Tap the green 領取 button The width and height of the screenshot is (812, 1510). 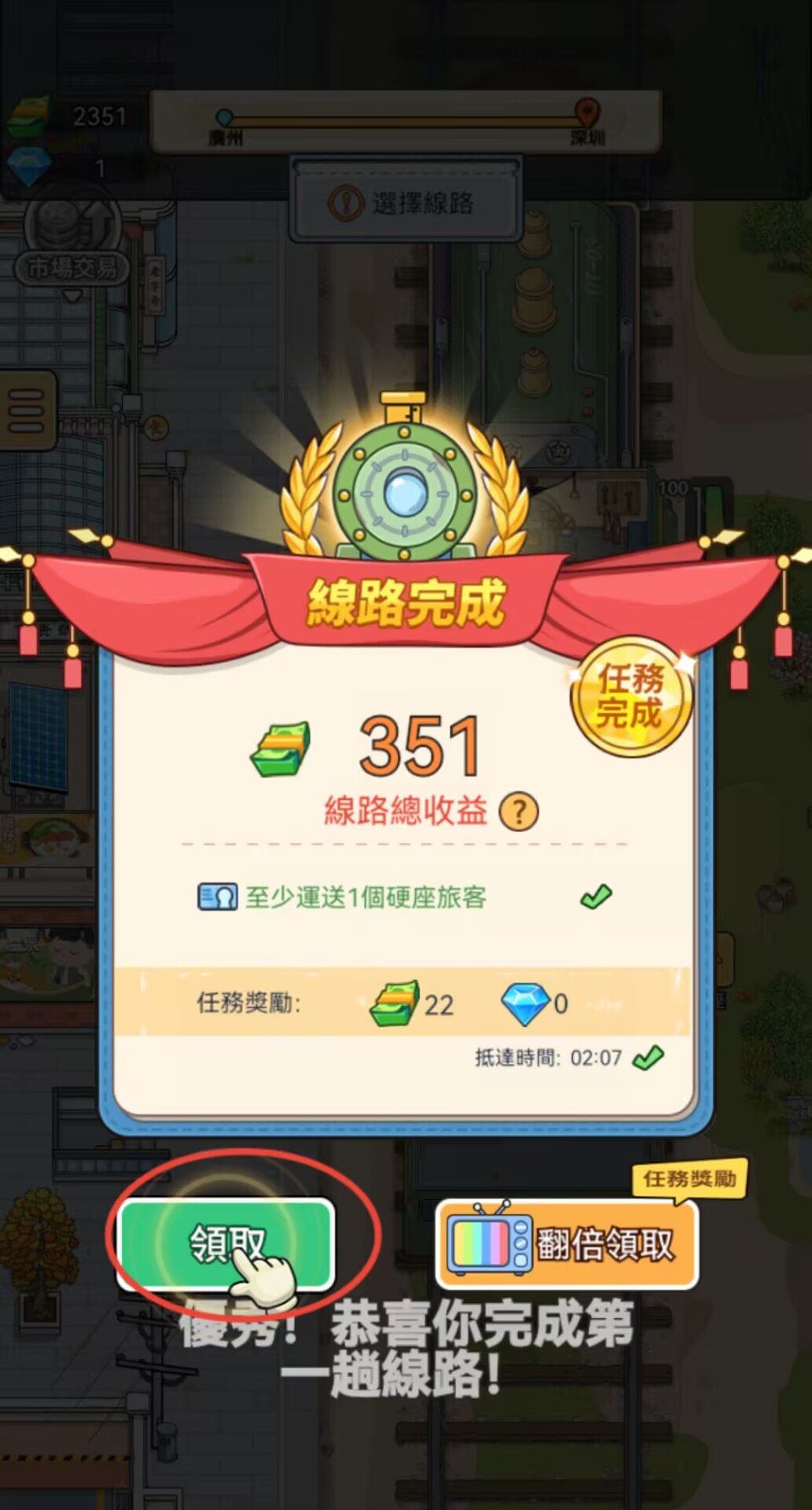tap(226, 1243)
